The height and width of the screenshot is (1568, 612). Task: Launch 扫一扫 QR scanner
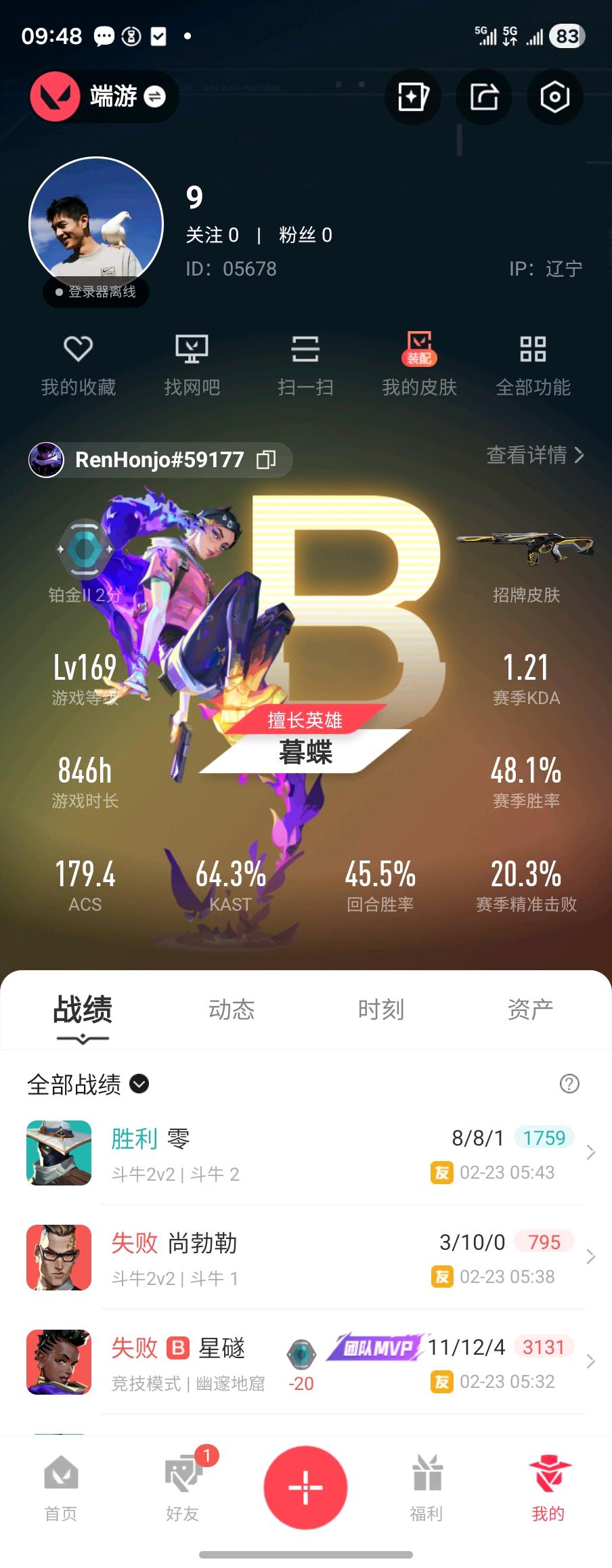305,364
